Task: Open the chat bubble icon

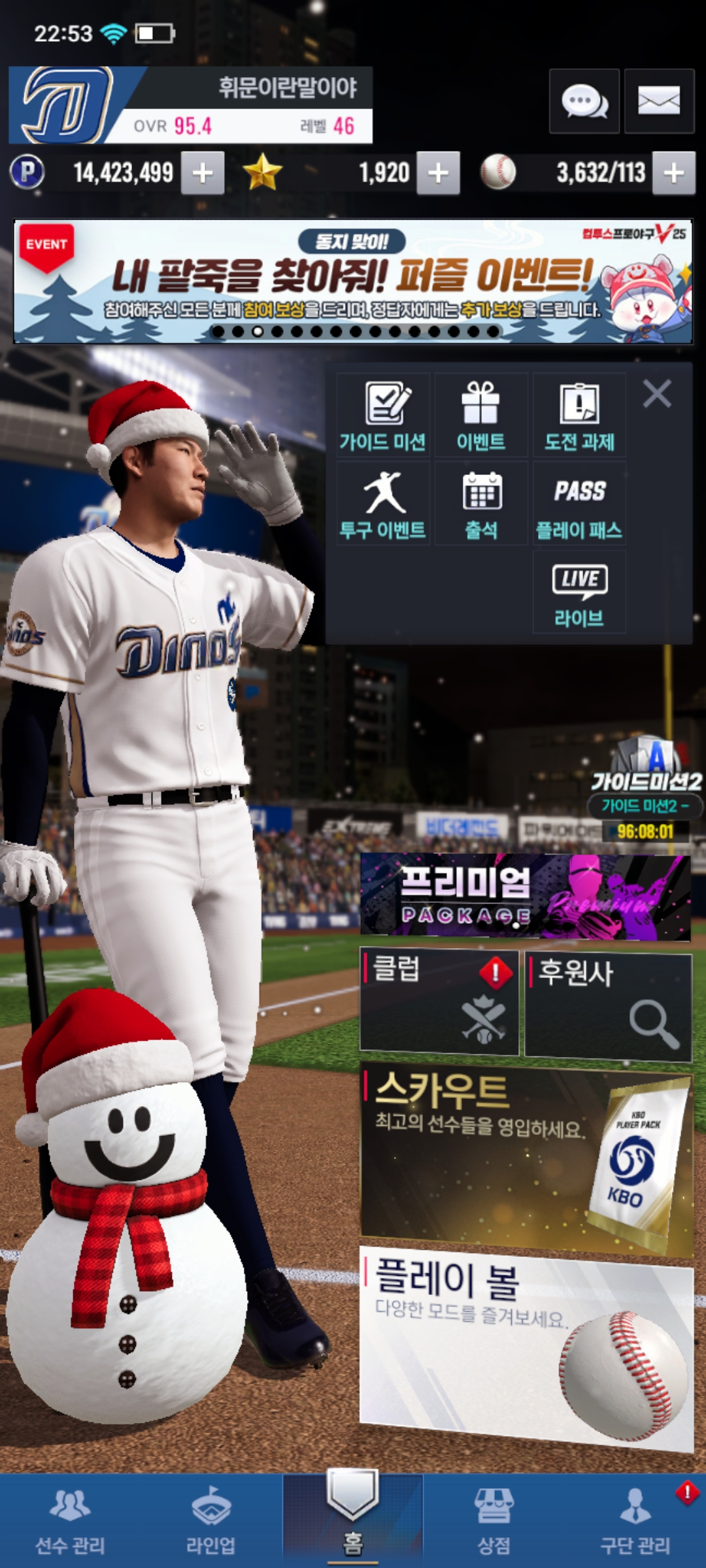Action: click(x=584, y=101)
